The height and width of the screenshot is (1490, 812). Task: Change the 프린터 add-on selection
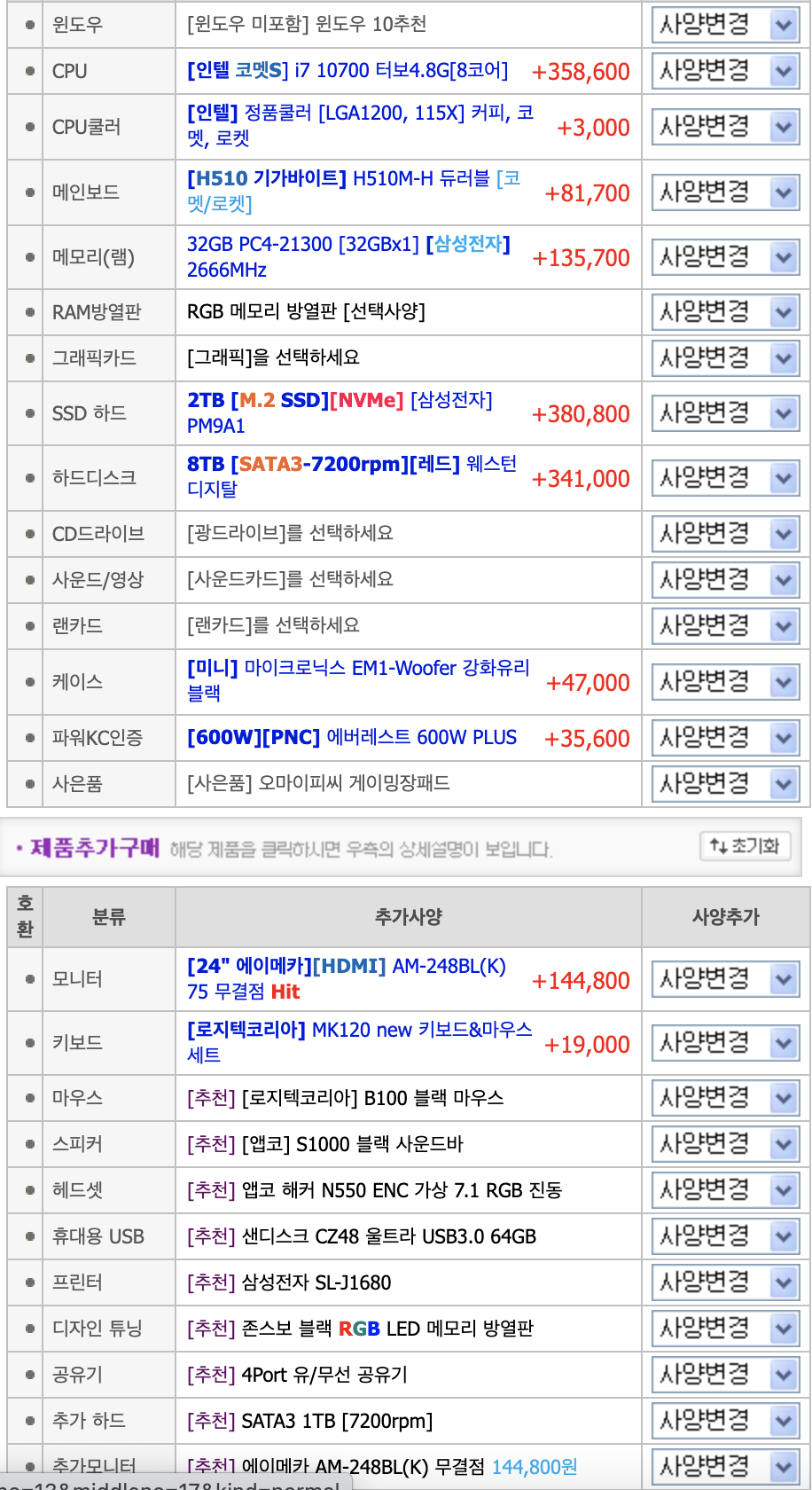724,1282
